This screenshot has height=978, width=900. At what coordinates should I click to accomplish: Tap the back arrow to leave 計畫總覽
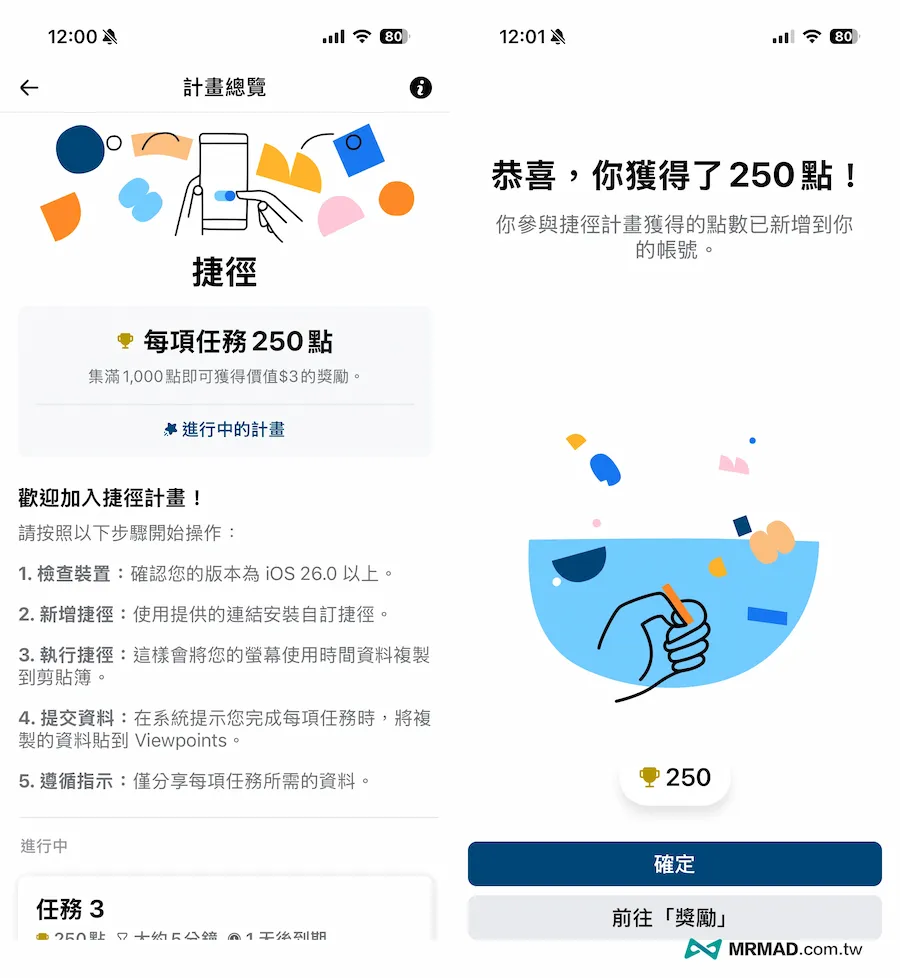(x=29, y=88)
